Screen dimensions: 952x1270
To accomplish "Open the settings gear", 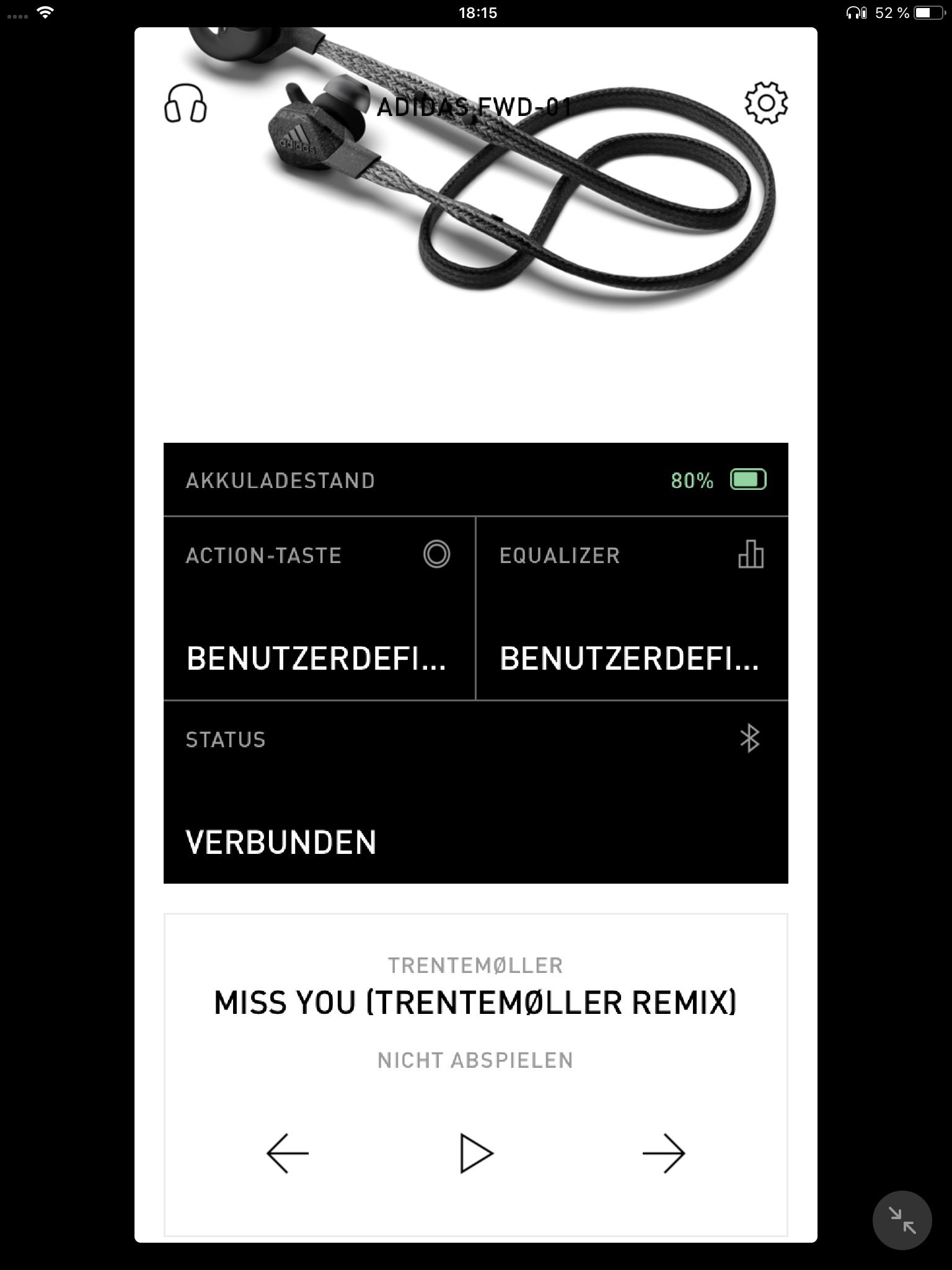I will point(766,103).
